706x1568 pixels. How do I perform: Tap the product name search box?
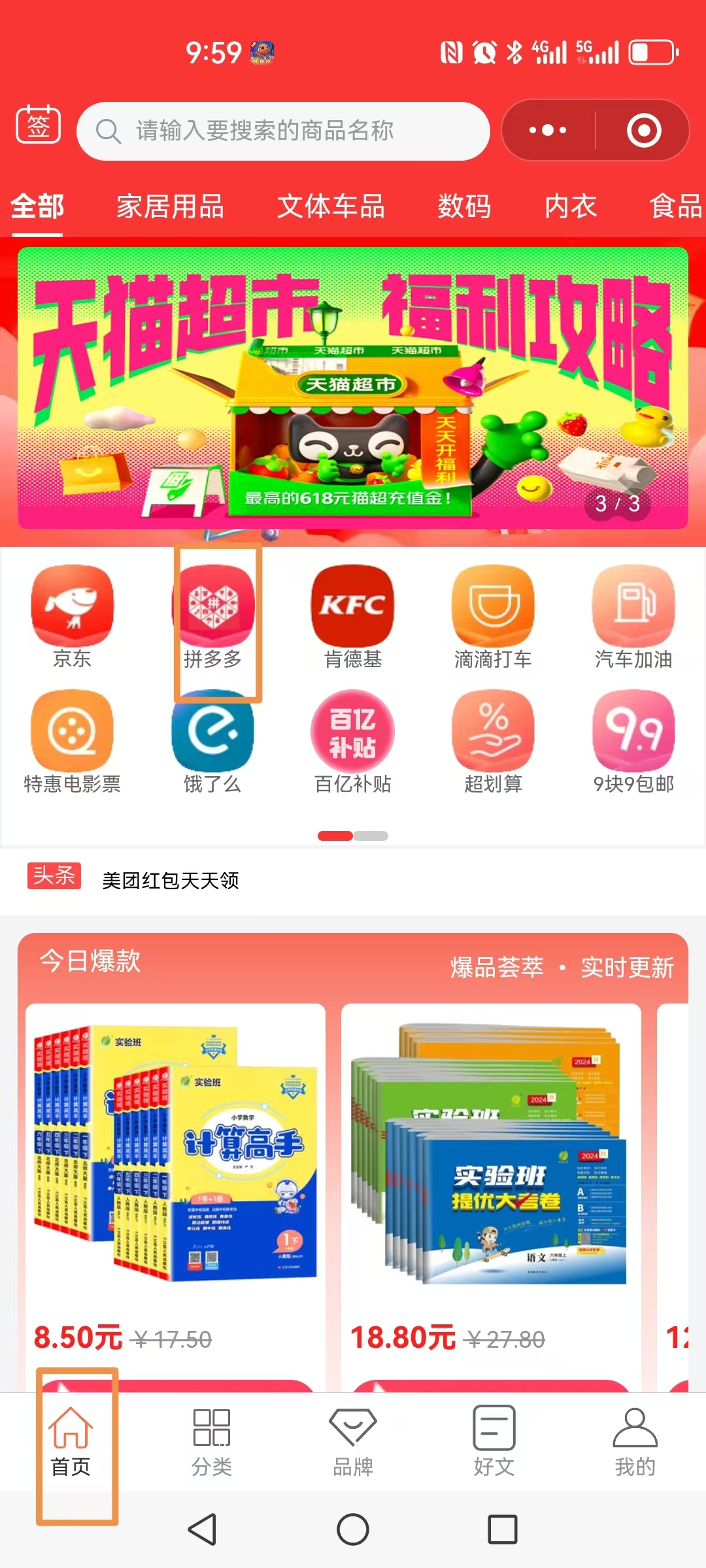[283, 131]
